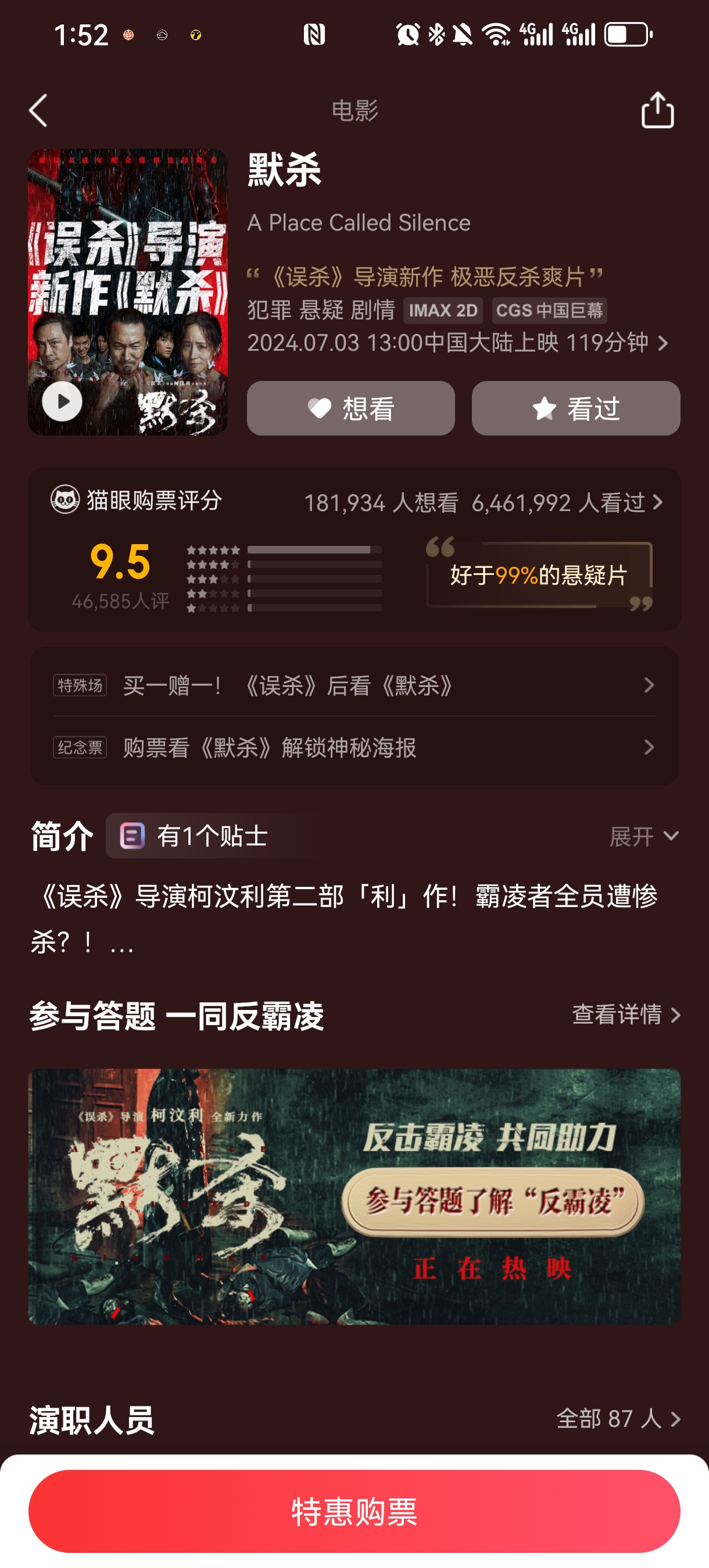Open 想看 and 看过 audience stats
The height and width of the screenshot is (1568, 709).
point(484,503)
